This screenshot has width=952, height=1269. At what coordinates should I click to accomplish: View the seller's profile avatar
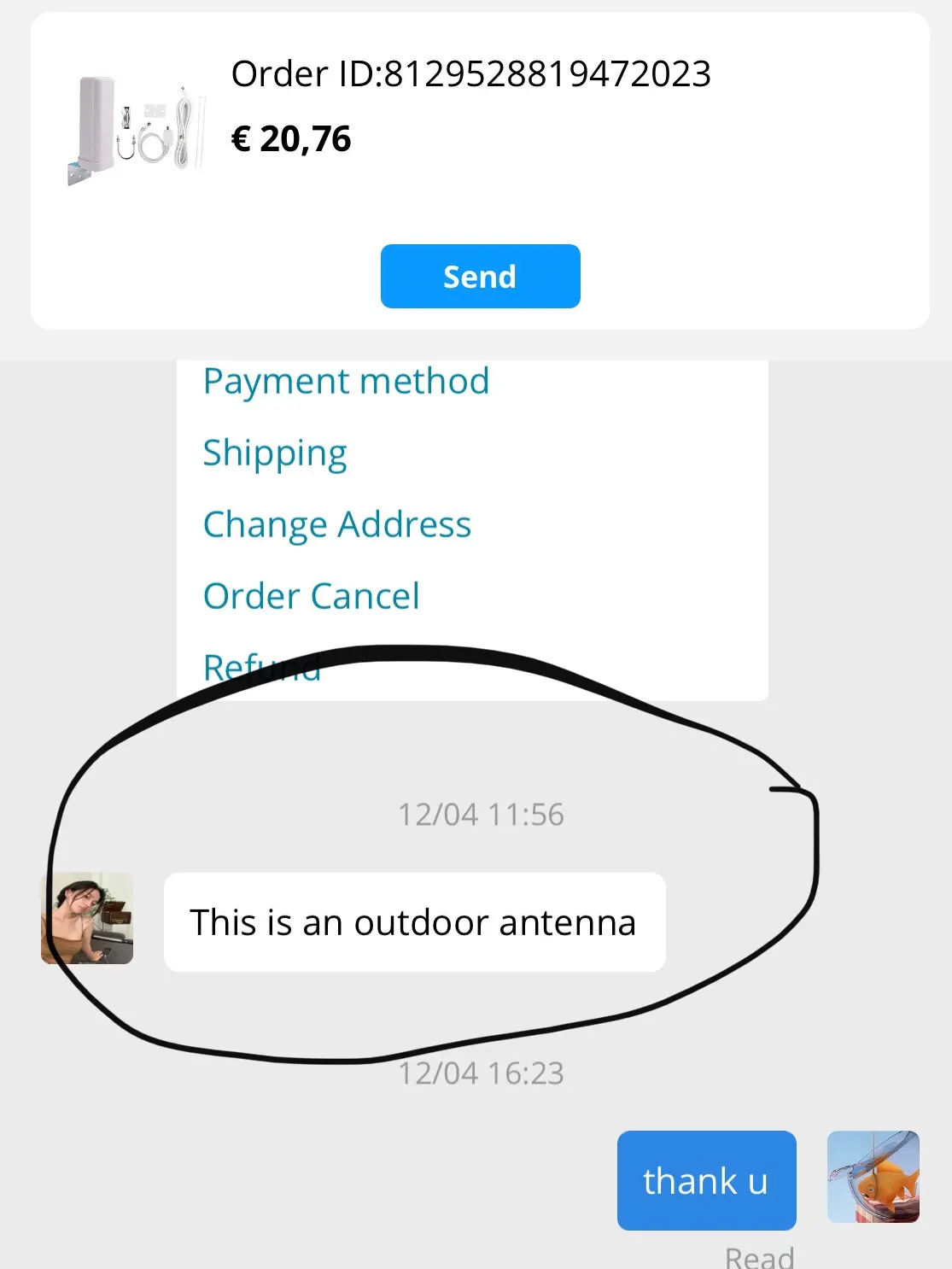pyautogui.click(x=87, y=918)
